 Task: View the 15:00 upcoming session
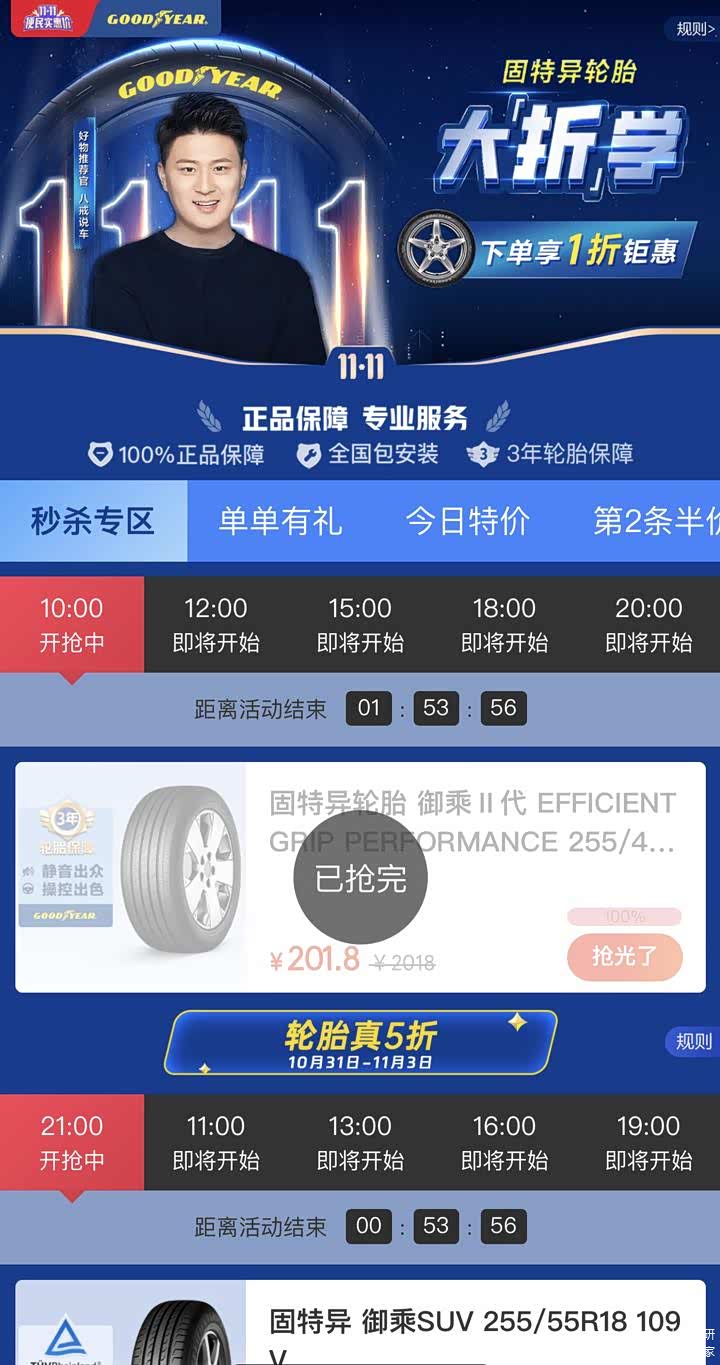(360, 624)
